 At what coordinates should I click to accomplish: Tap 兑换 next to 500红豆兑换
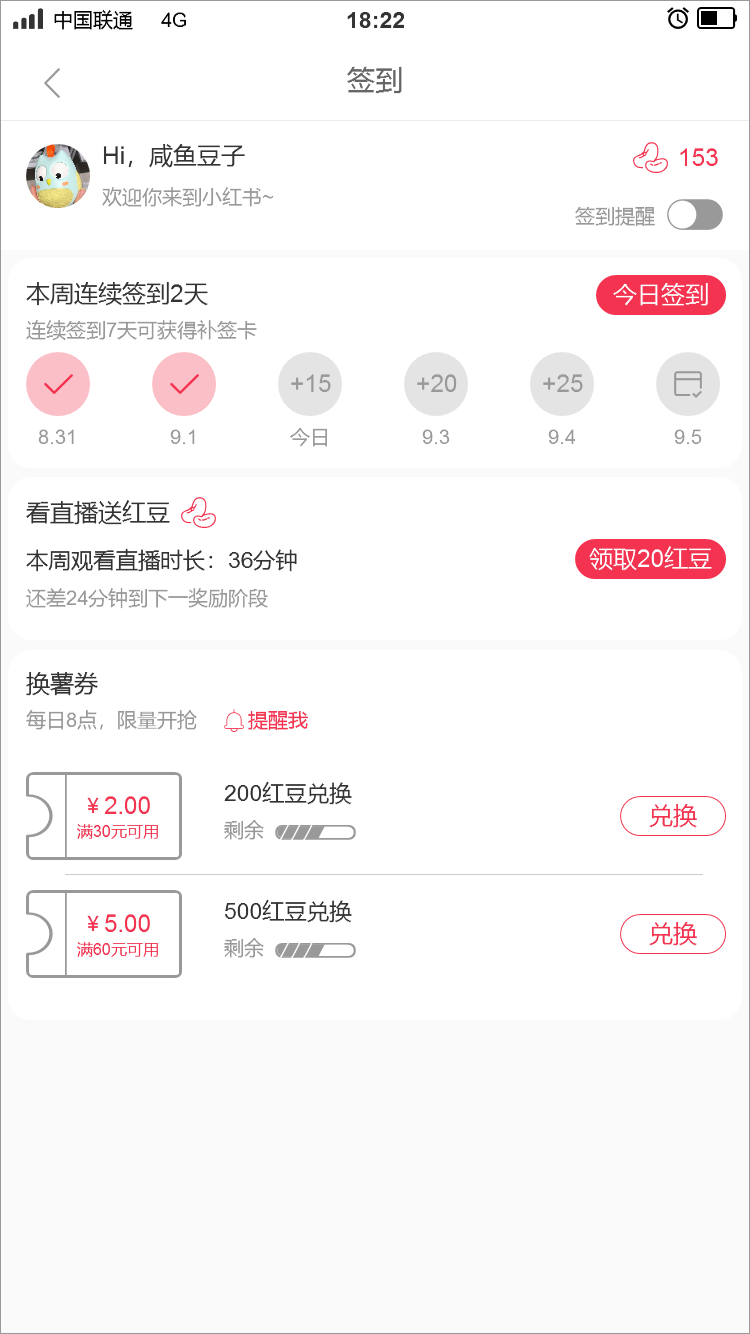(673, 934)
